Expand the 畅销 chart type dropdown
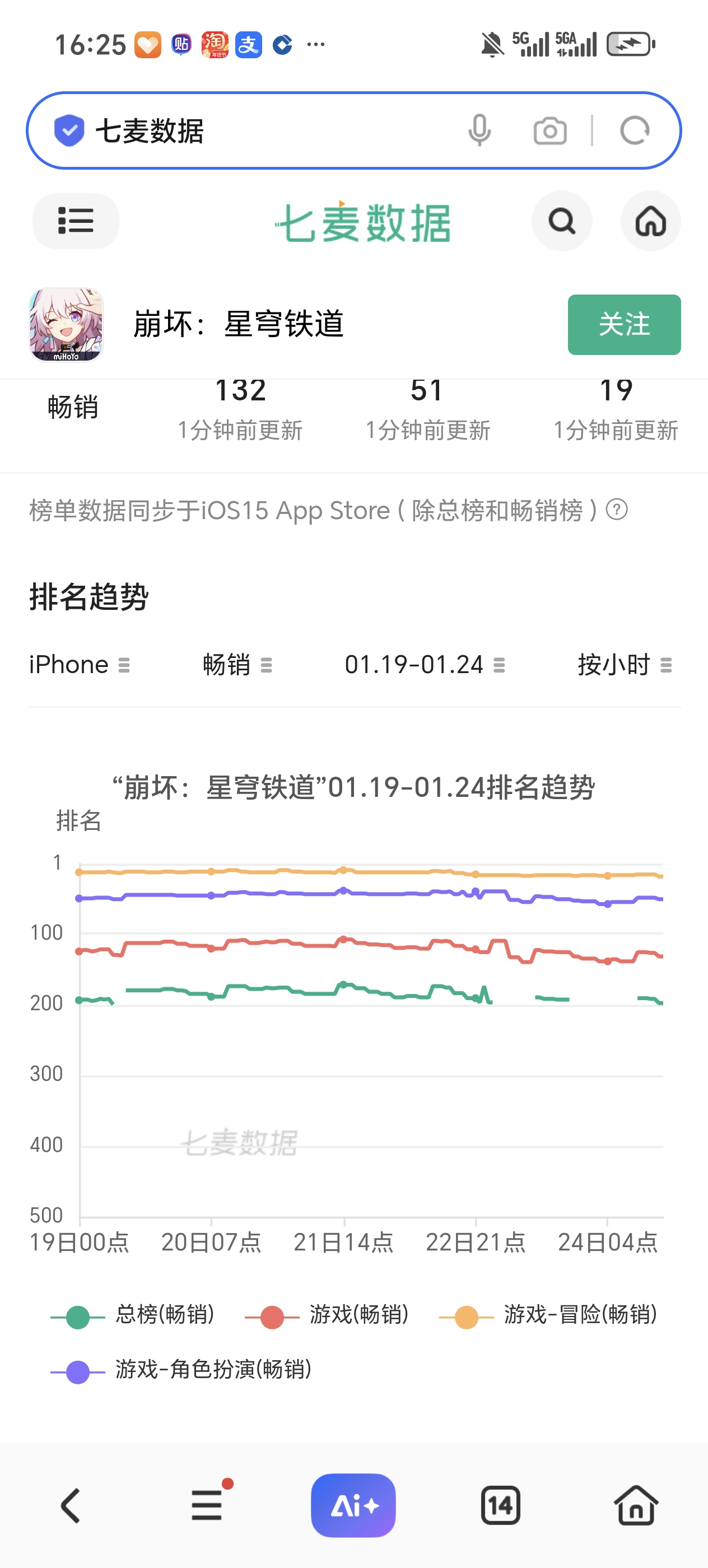This screenshot has width=708, height=1568. pyautogui.click(x=237, y=665)
